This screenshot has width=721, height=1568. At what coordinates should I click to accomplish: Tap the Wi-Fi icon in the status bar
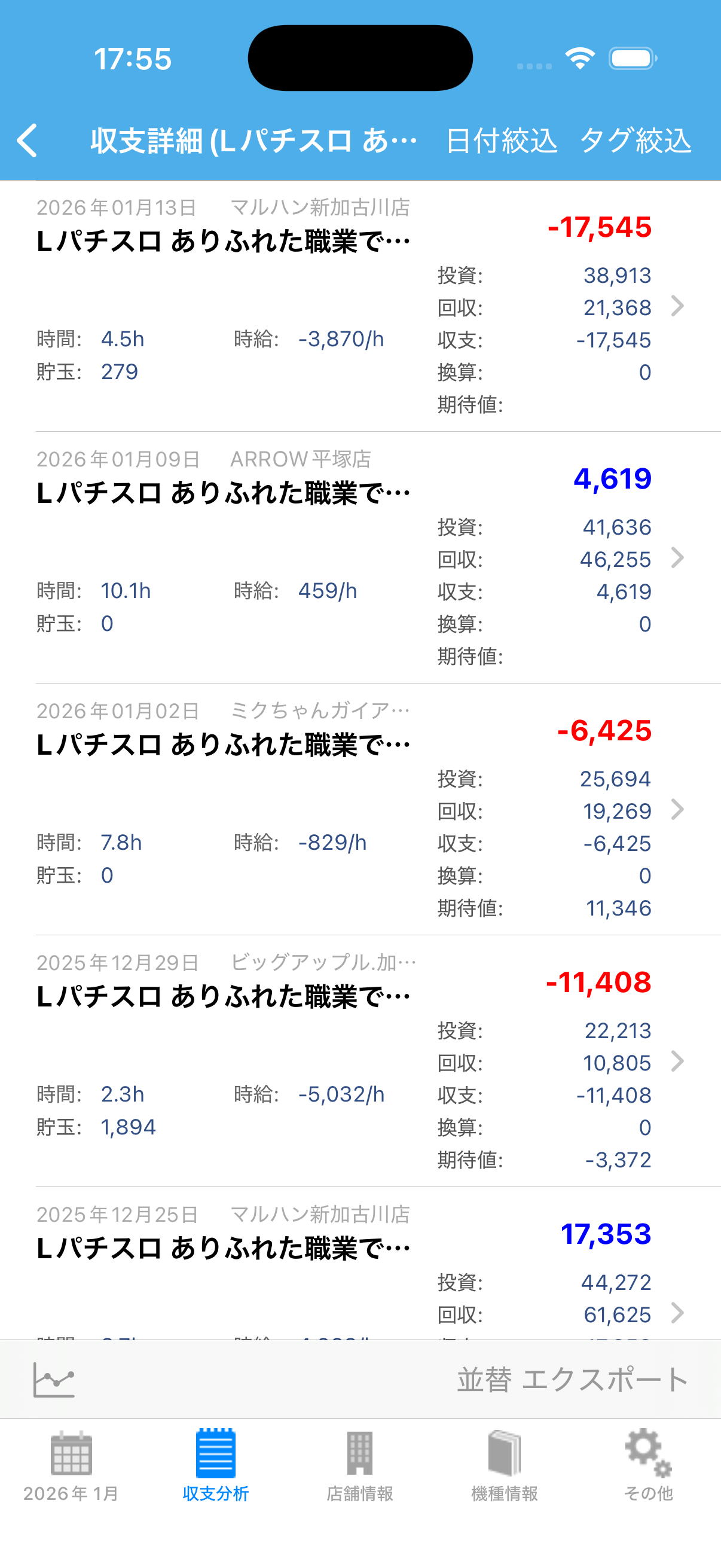(x=580, y=57)
